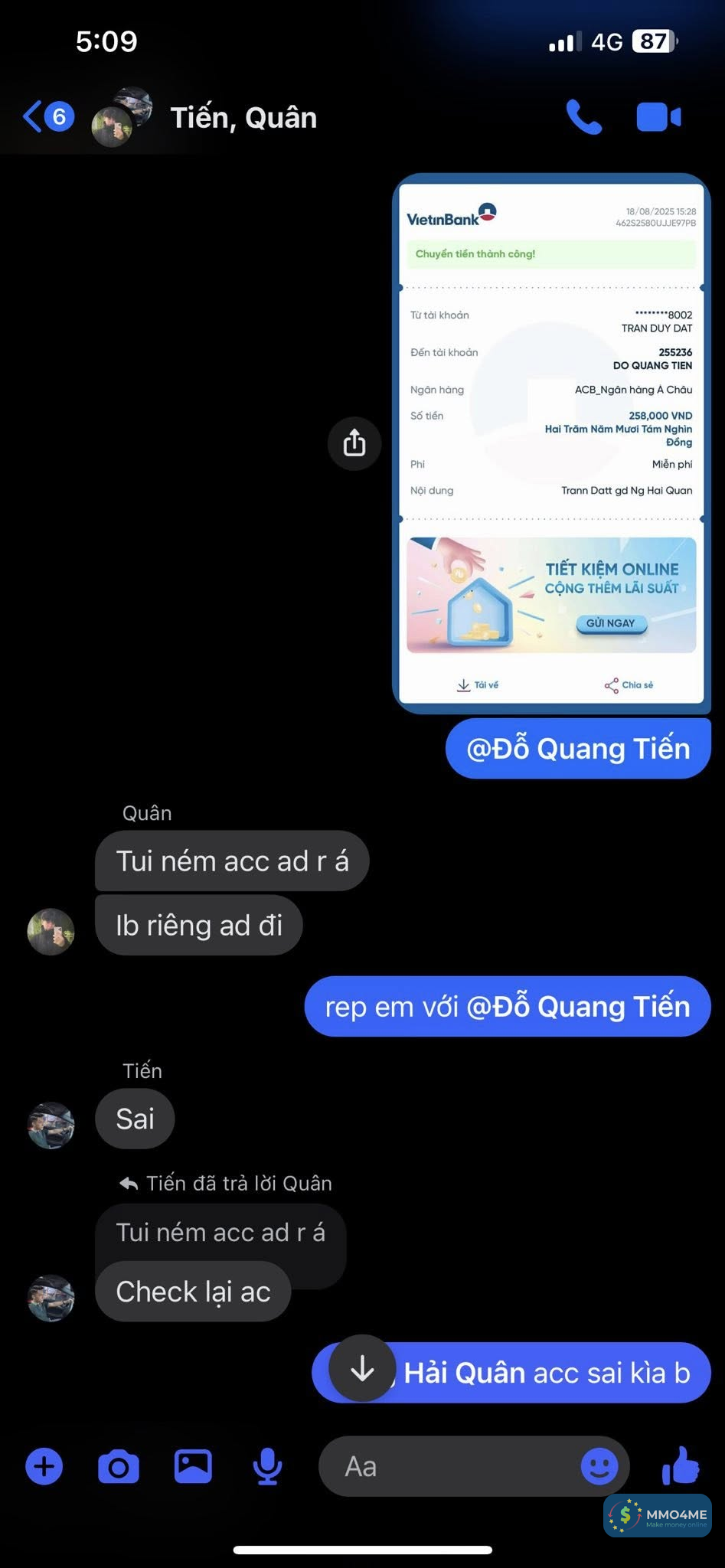Screen dimensions: 725x1568
Task: Start a voice call with the group
Action: tap(583, 117)
